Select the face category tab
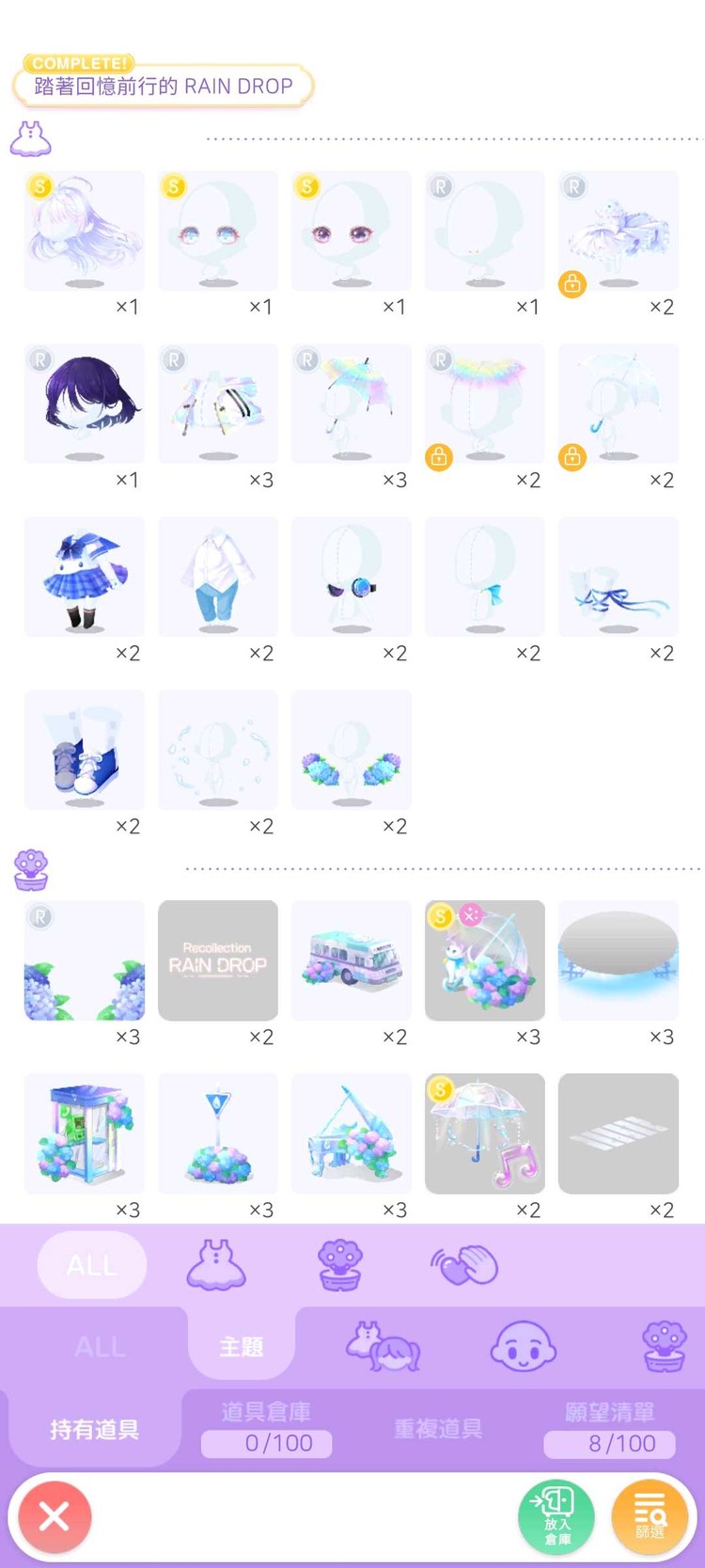Viewport: 705px width, 1568px height. pos(523,1347)
